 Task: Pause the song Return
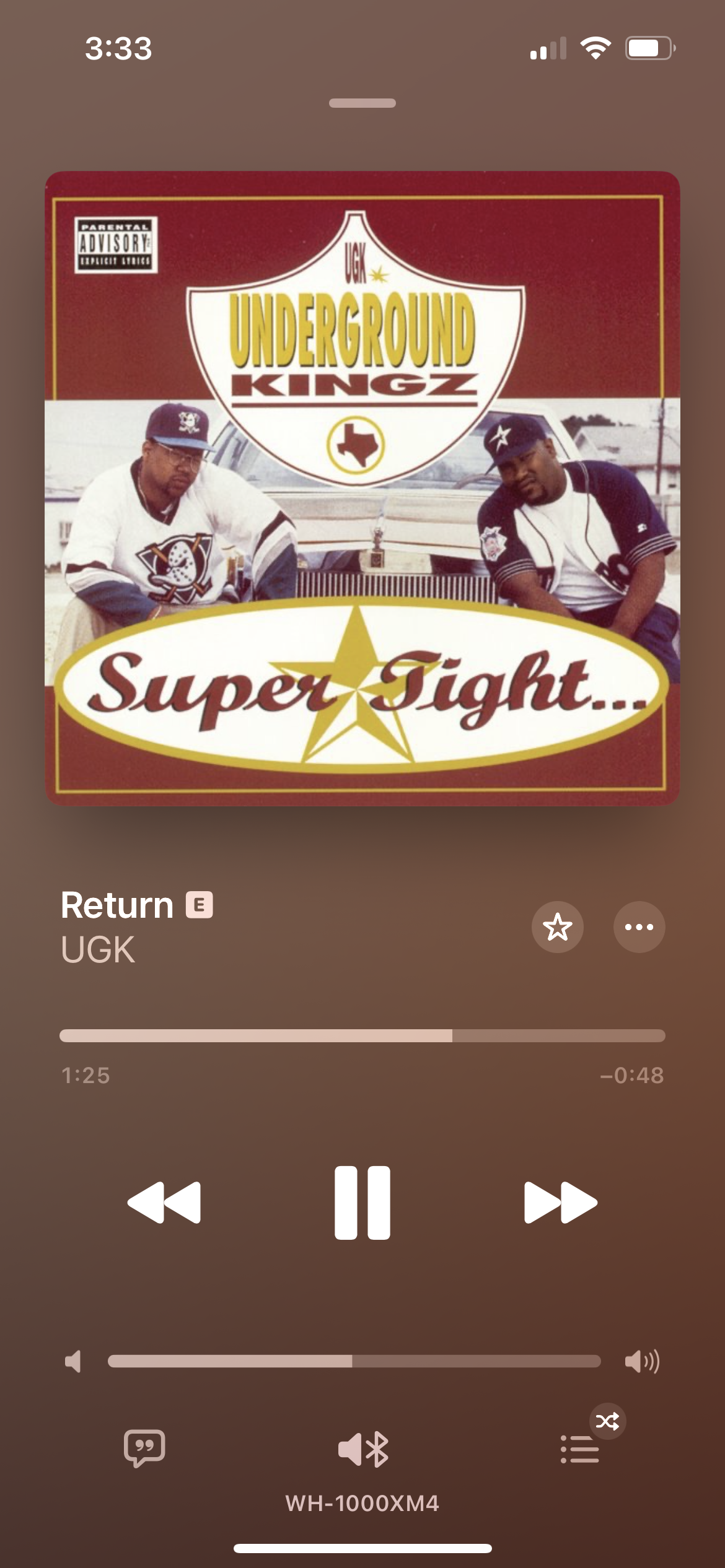(362, 1203)
